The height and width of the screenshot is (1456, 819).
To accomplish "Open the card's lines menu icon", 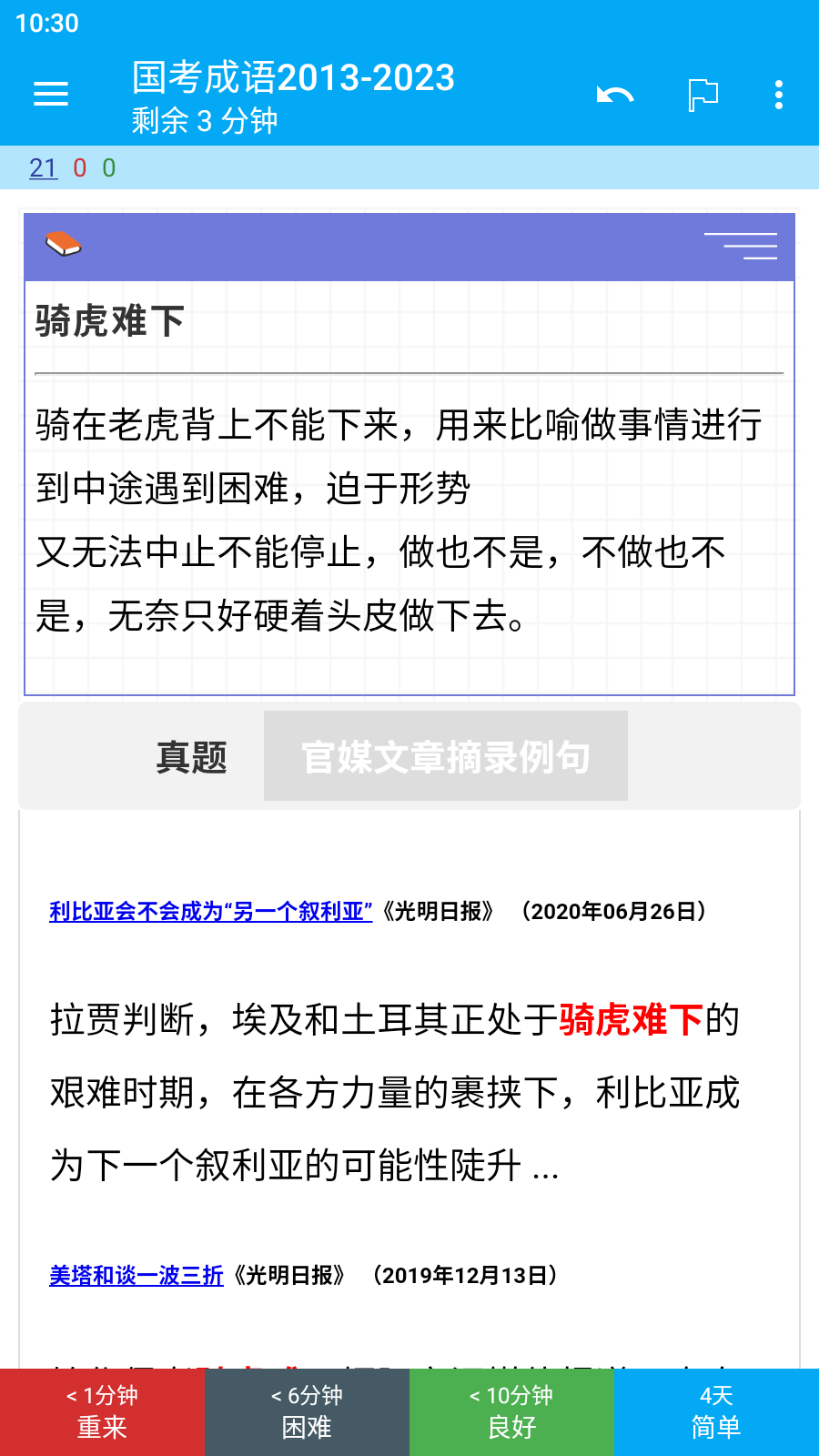I will coord(741,246).
